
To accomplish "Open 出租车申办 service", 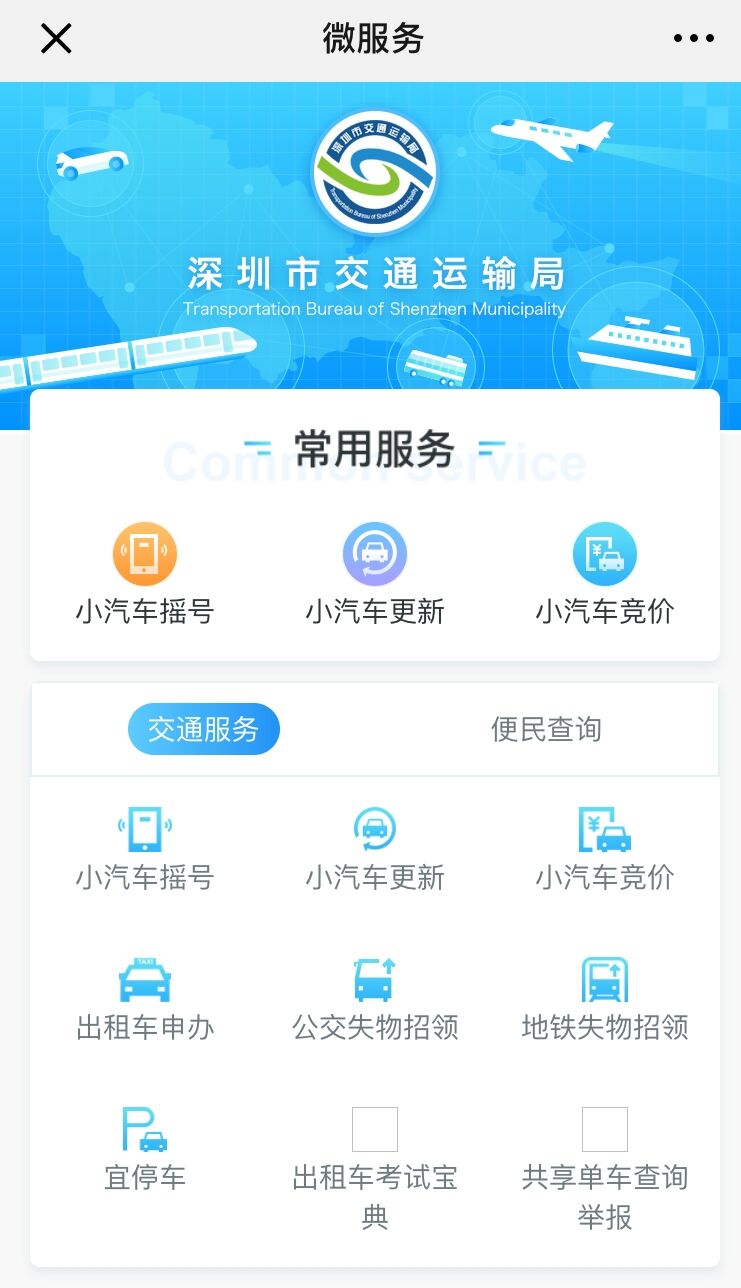I will pos(145,1000).
